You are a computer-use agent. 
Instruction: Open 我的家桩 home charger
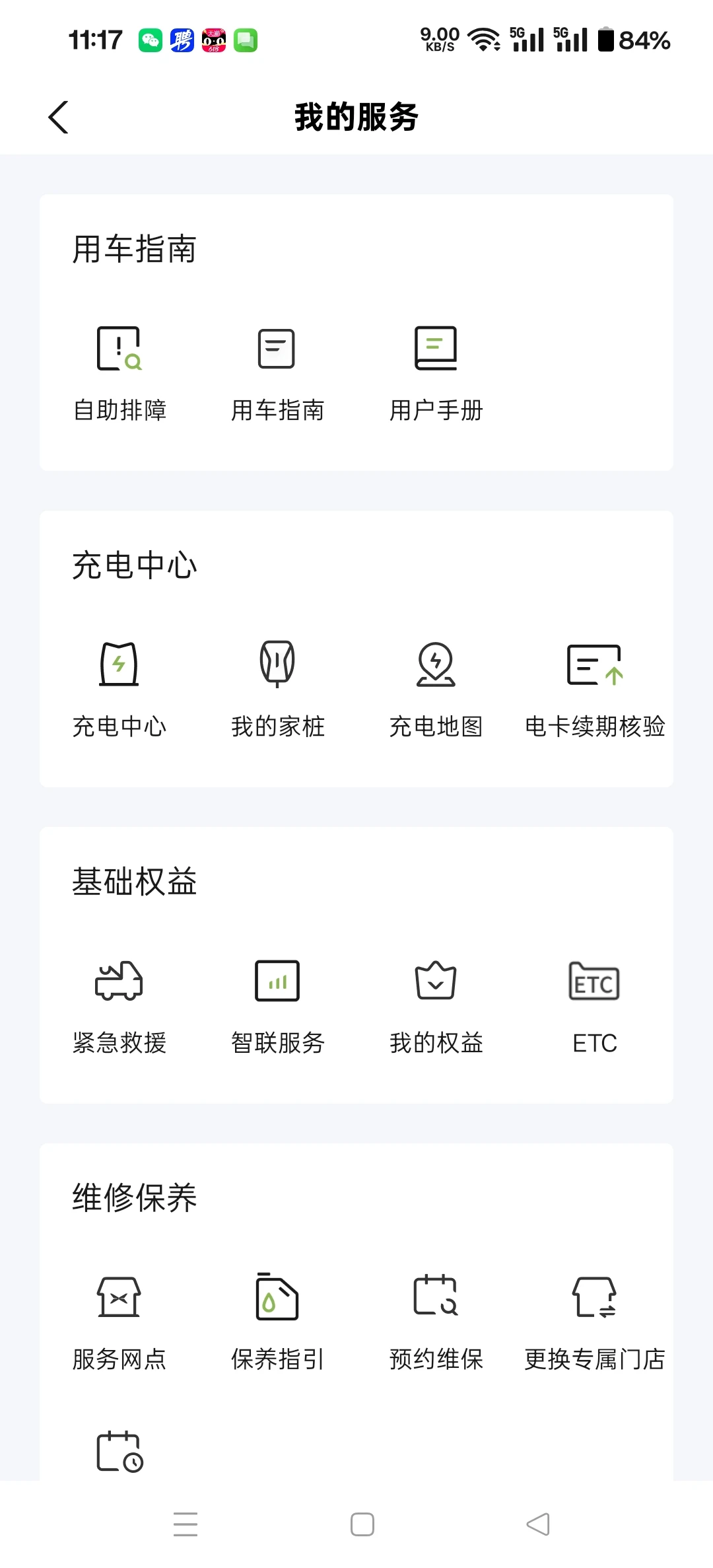277,690
